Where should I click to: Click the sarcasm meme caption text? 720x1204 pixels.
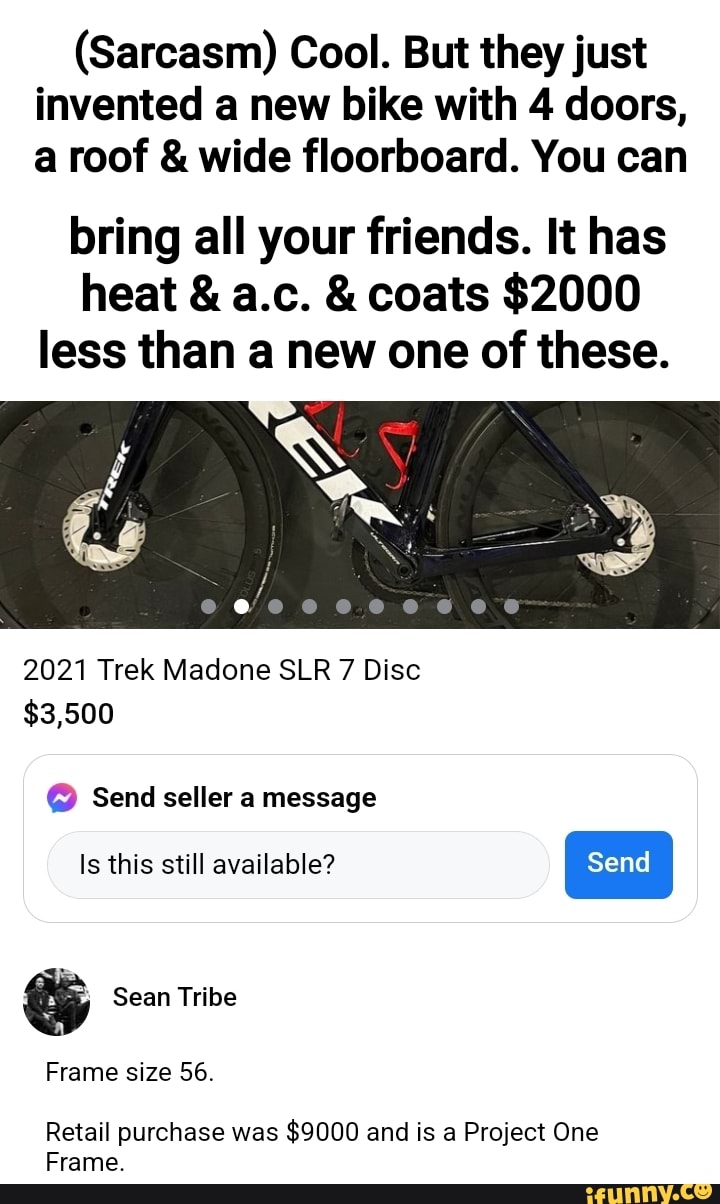click(x=360, y=200)
